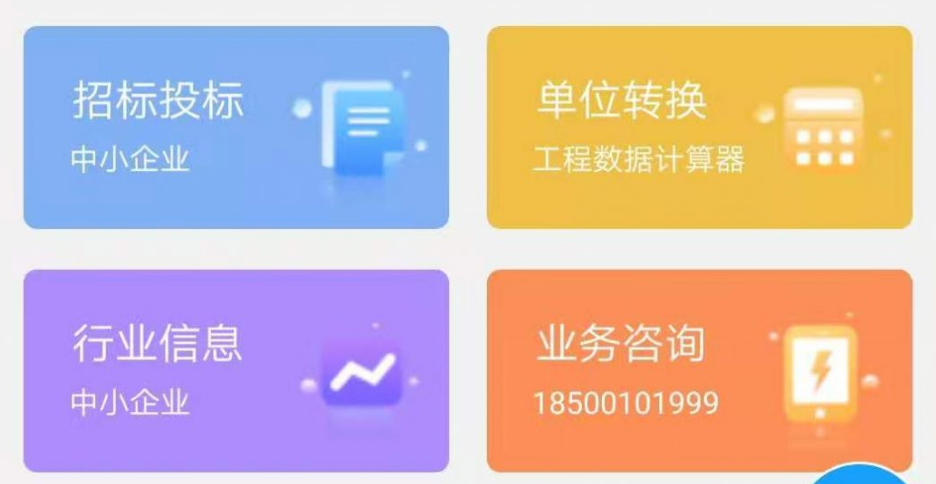
Task: Open the 单位转换 calculator card
Action: pos(699,128)
